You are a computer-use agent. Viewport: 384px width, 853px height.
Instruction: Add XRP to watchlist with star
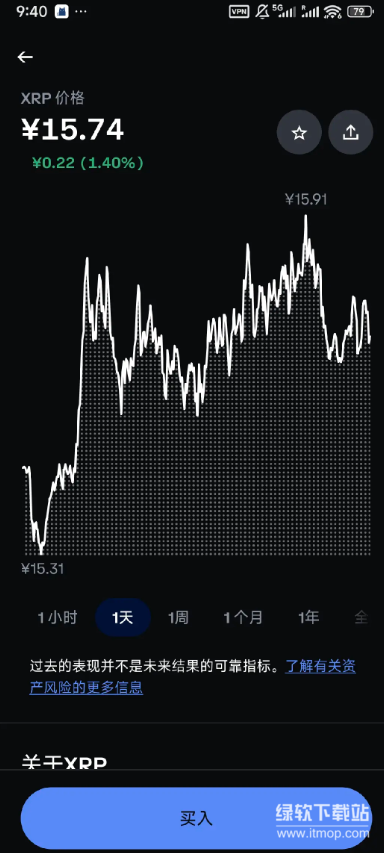pos(299,132)
